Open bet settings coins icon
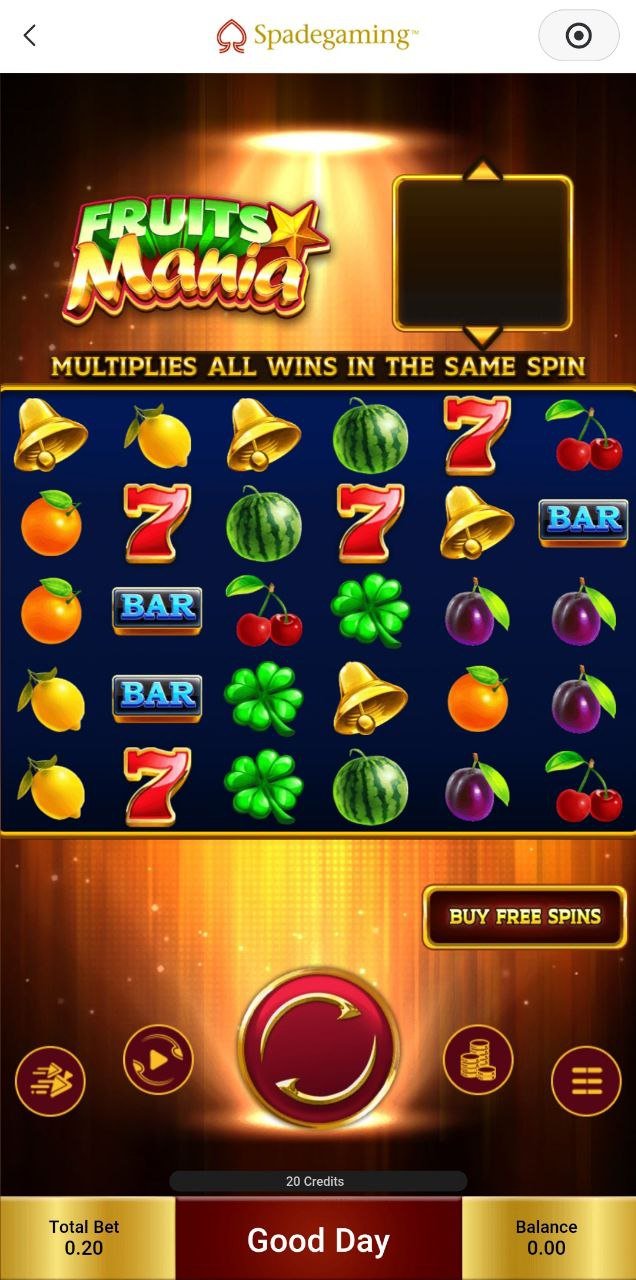Screen dimensions: 636x1280 [x=478, y=1059]
